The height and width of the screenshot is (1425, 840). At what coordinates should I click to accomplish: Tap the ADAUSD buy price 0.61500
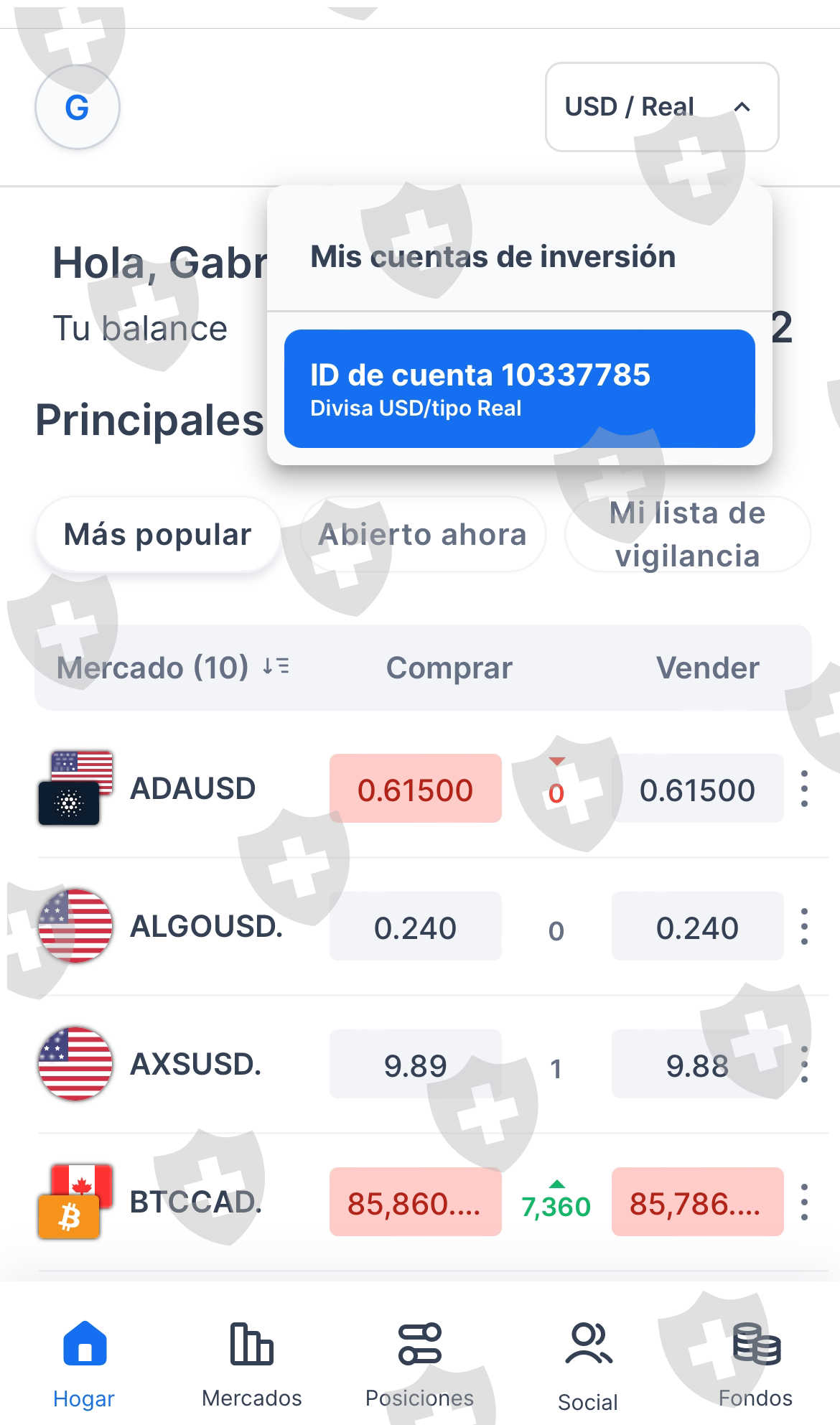coord(416,788)
